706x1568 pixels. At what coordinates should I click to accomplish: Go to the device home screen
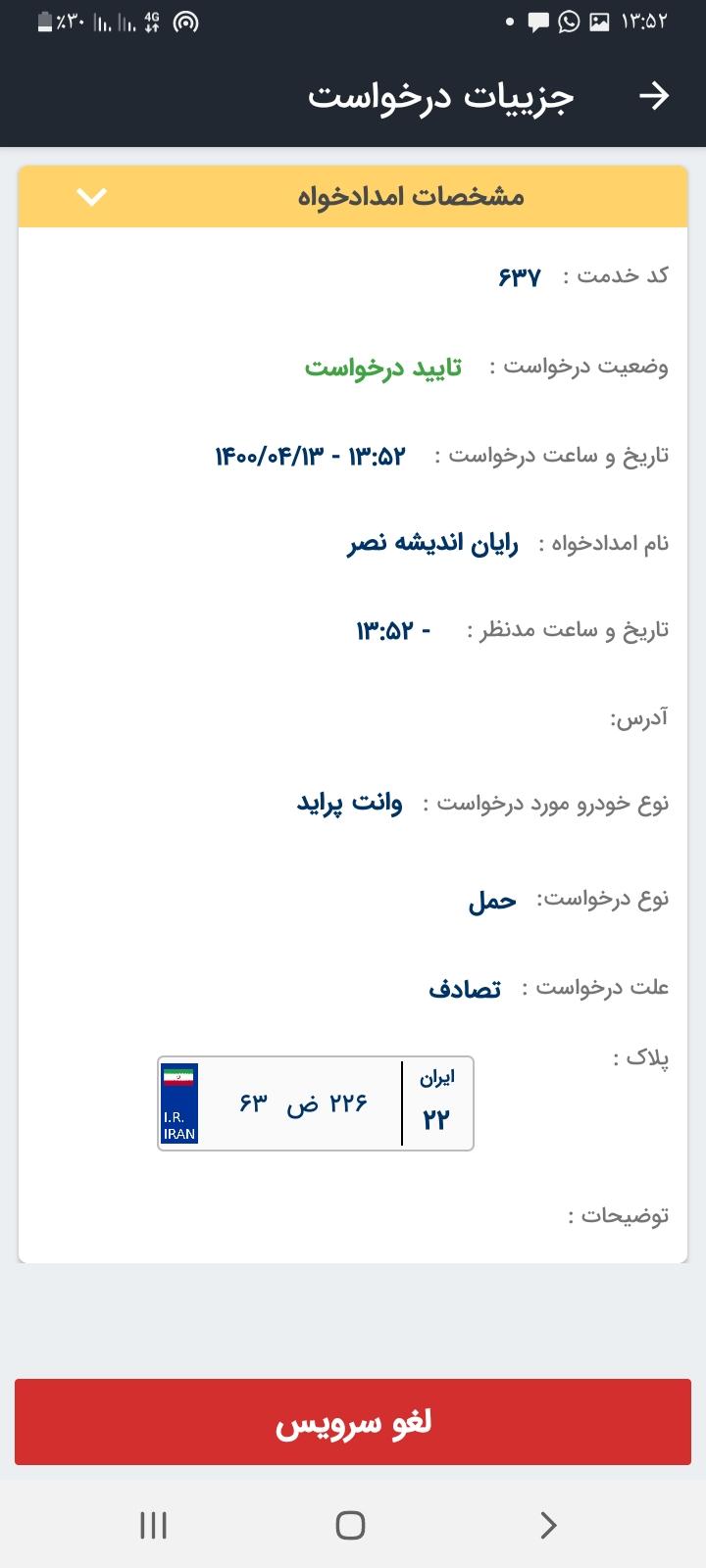(x=350, y=1525)
